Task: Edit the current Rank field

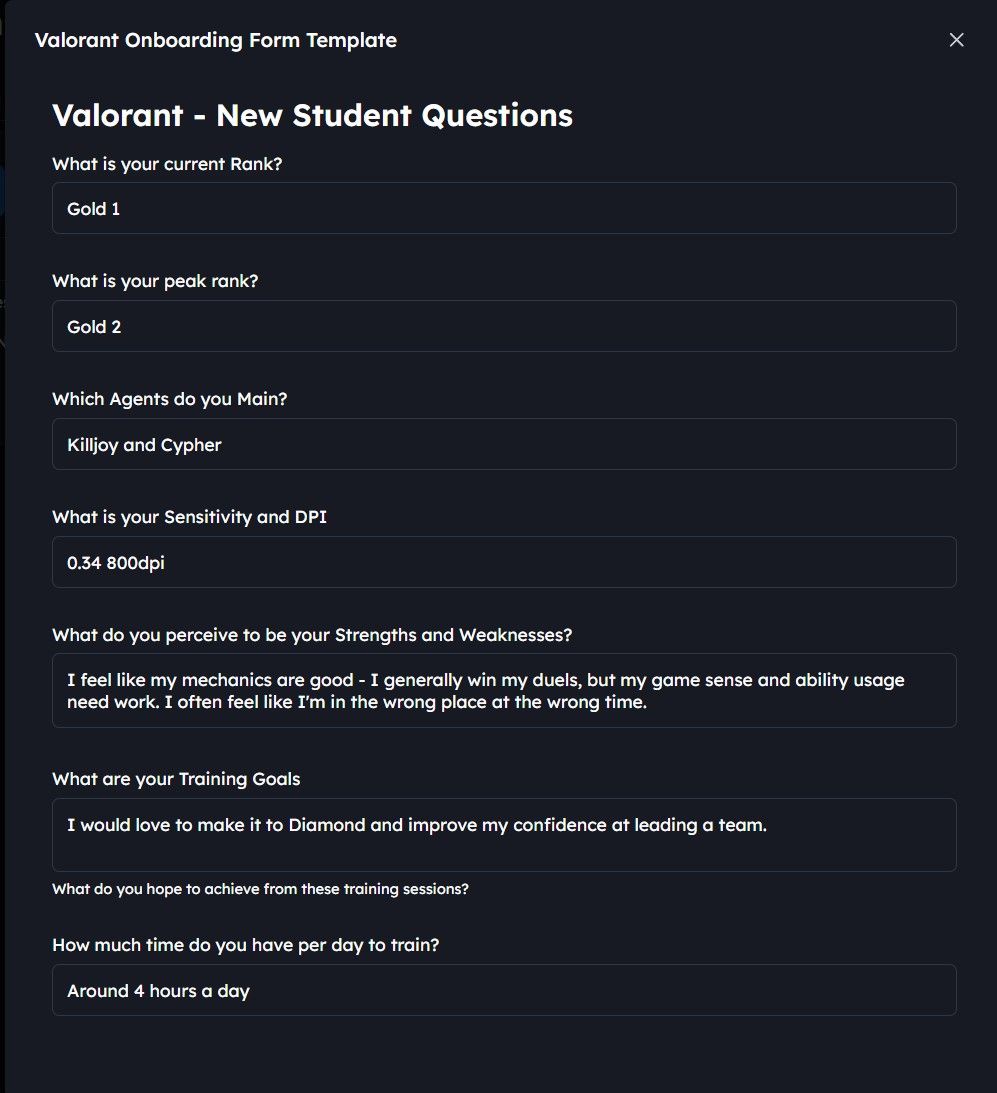Action: click(x=504, y=208)
